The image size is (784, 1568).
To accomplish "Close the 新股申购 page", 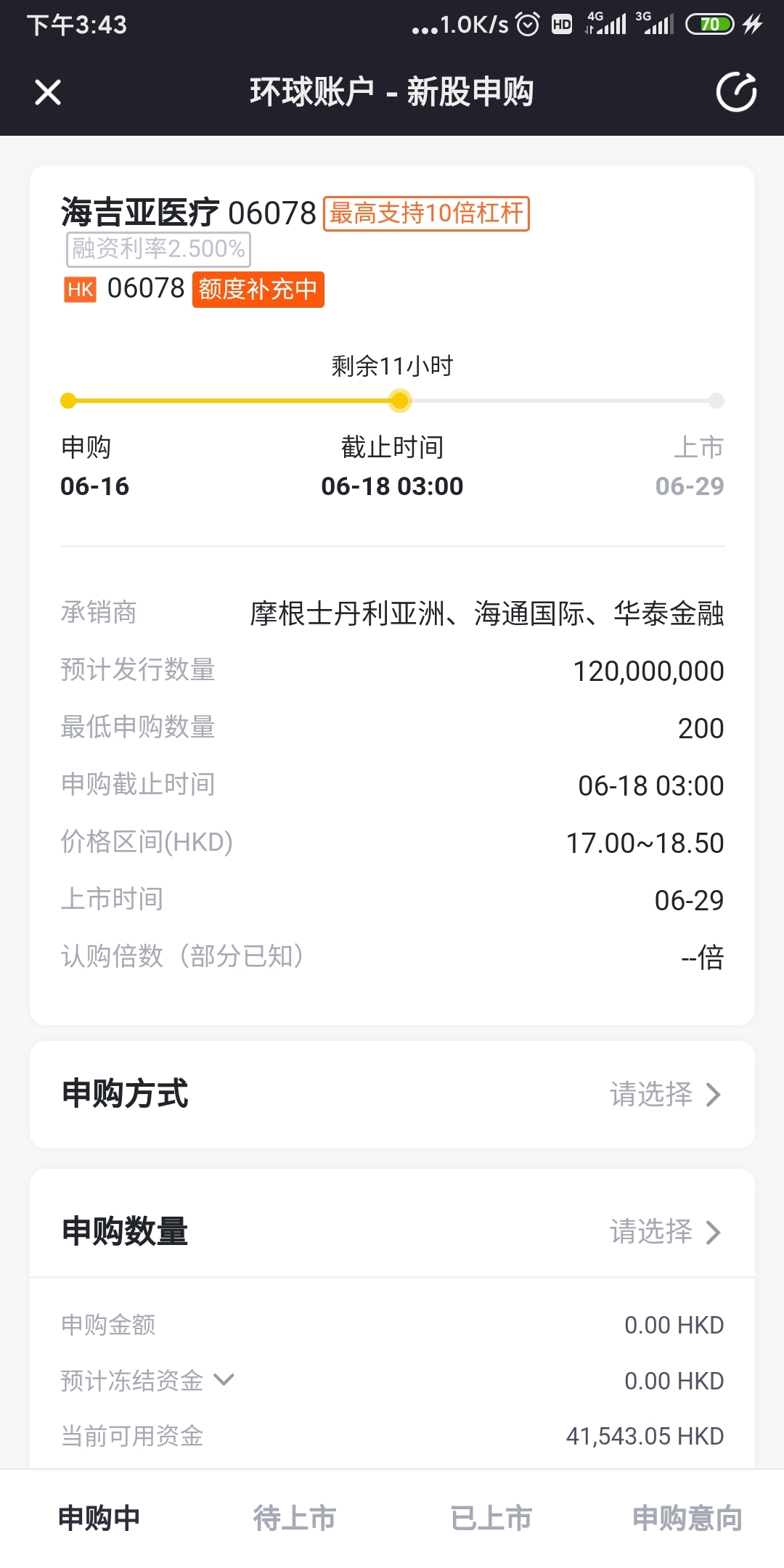I will coord(48,92).
